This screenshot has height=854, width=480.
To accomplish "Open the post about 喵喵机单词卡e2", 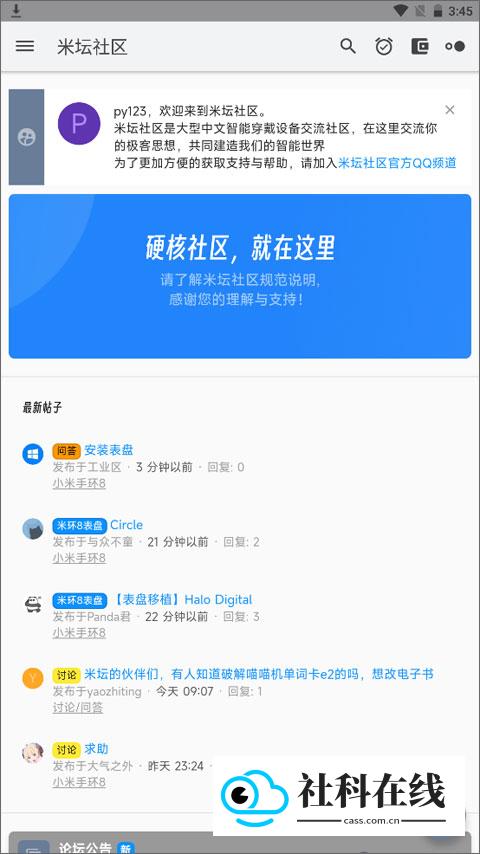I will point(259,674).
